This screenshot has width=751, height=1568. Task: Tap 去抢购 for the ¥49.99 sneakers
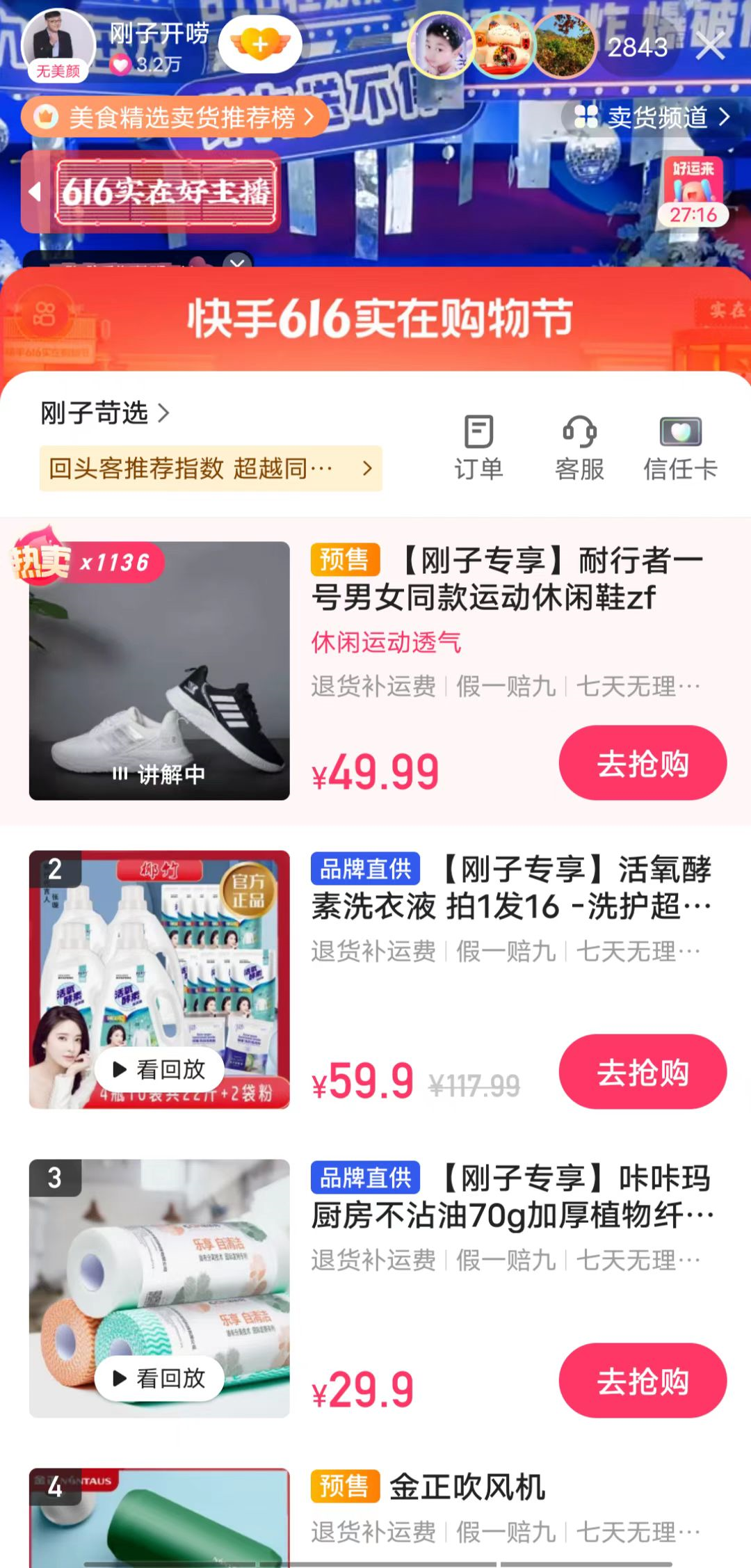tap(643, 763)
